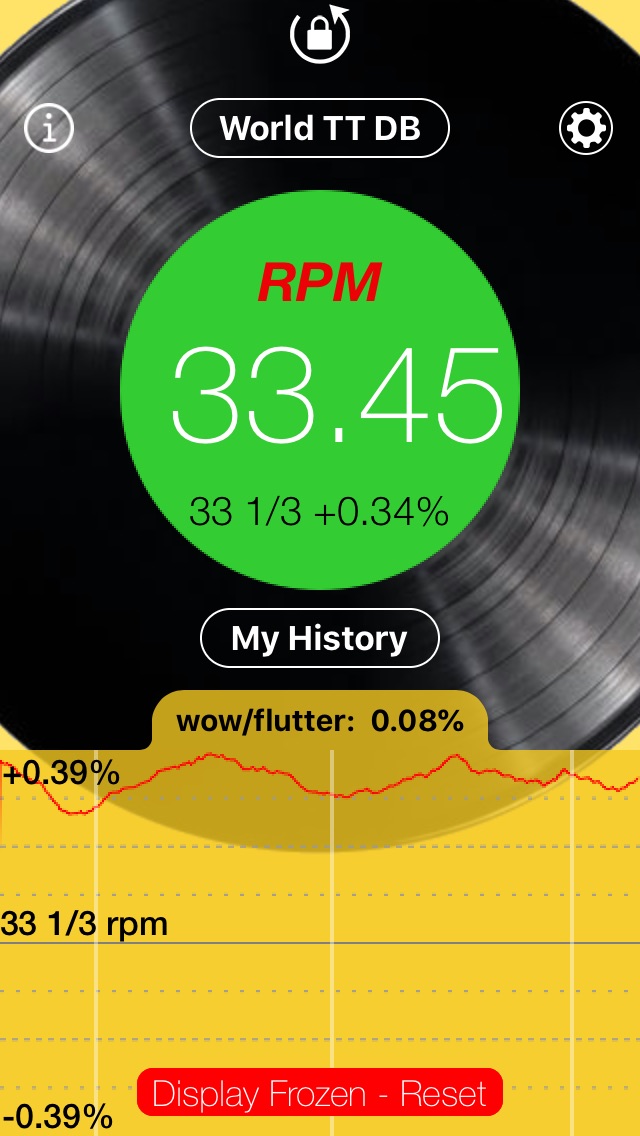View My History
The height and width of the screenshot is (1136, 640).
[x=320, y=638]
